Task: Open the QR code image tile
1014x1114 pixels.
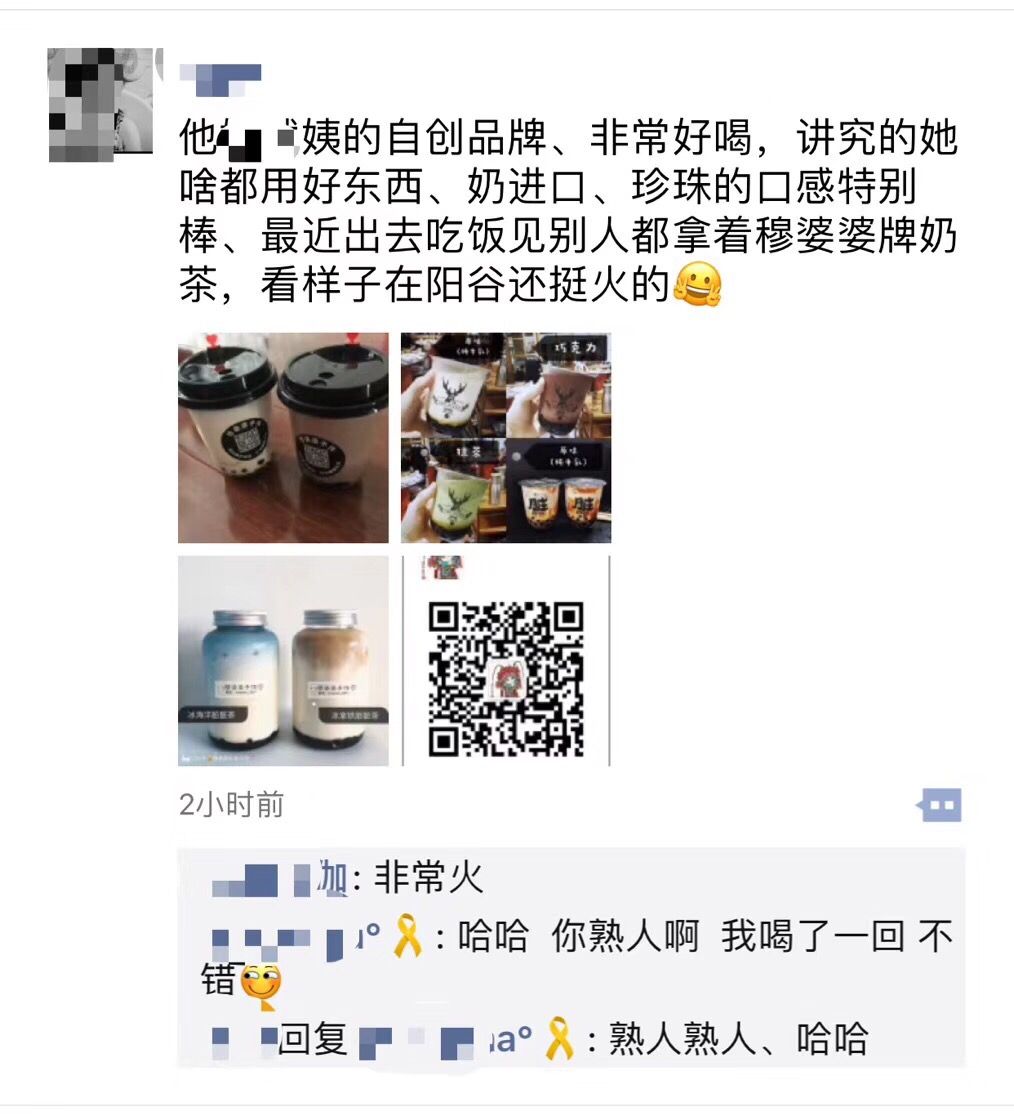Action: tap(505, 661)
